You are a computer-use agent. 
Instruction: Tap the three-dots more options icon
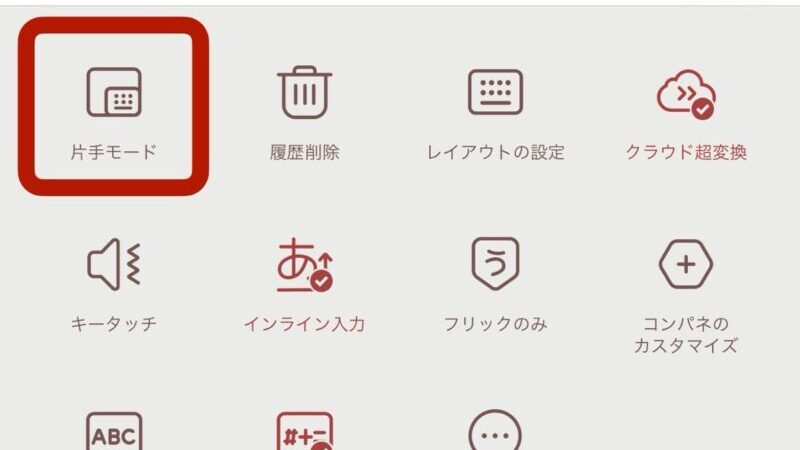[495, 433]
